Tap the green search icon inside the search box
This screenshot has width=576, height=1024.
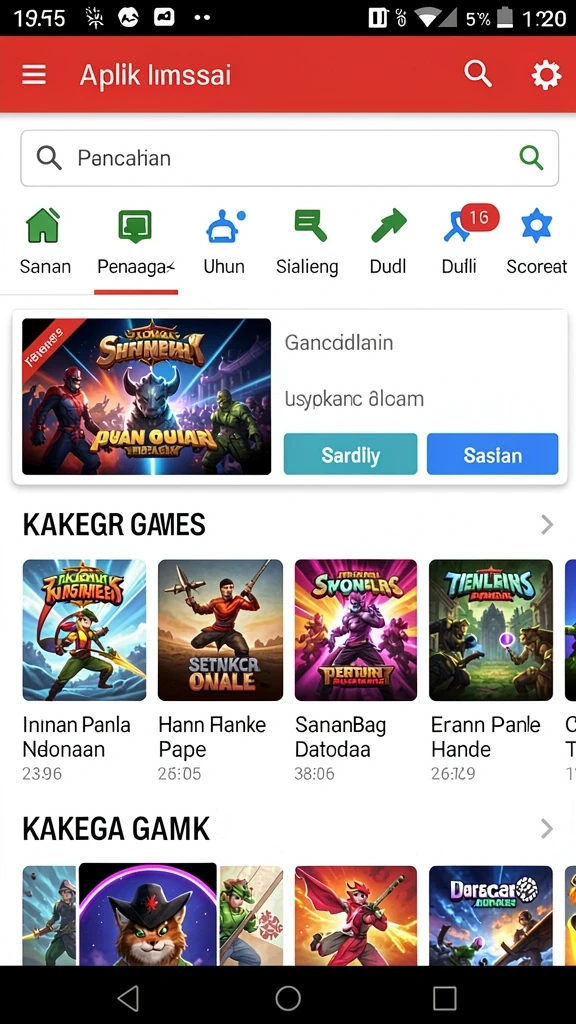[x=531, y=157]
